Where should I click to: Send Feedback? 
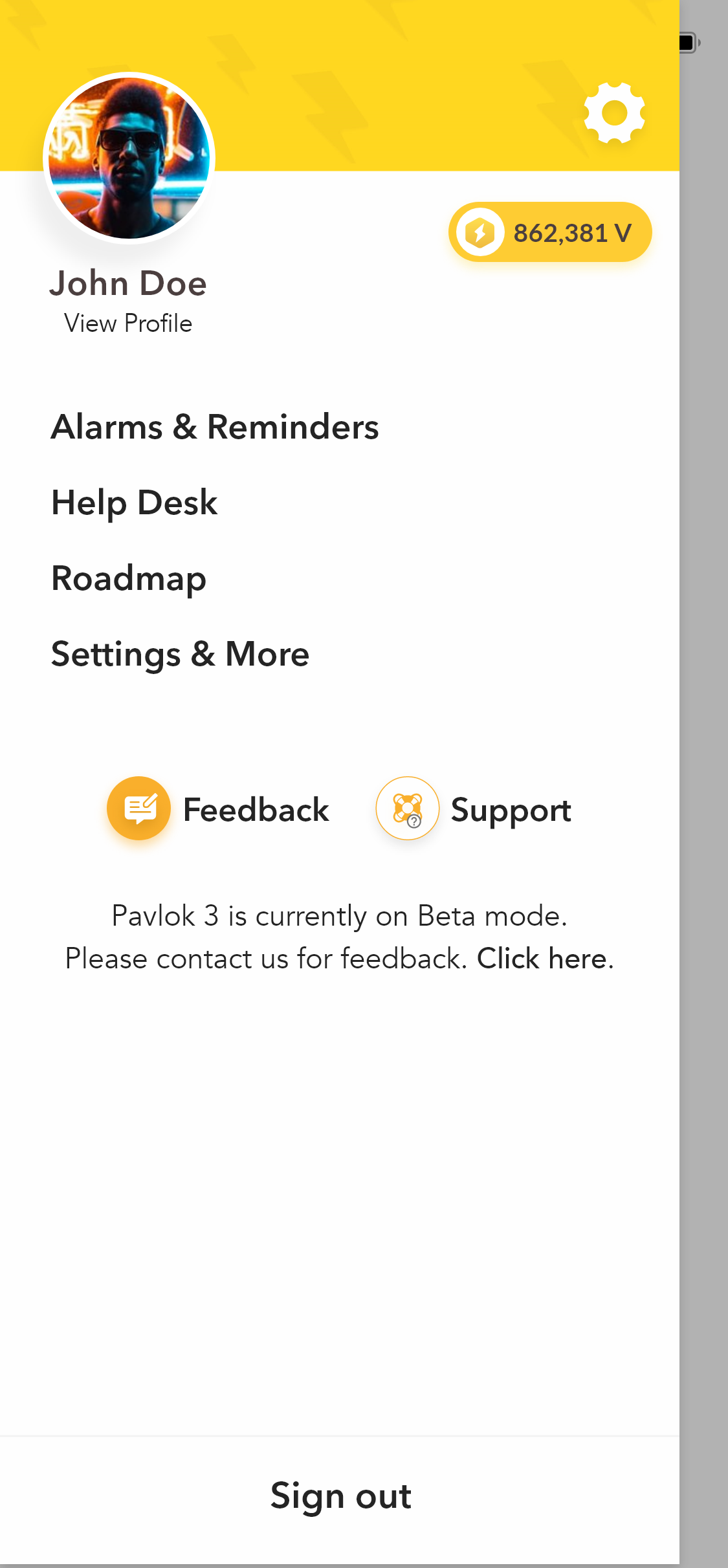(x=218, y=809)
